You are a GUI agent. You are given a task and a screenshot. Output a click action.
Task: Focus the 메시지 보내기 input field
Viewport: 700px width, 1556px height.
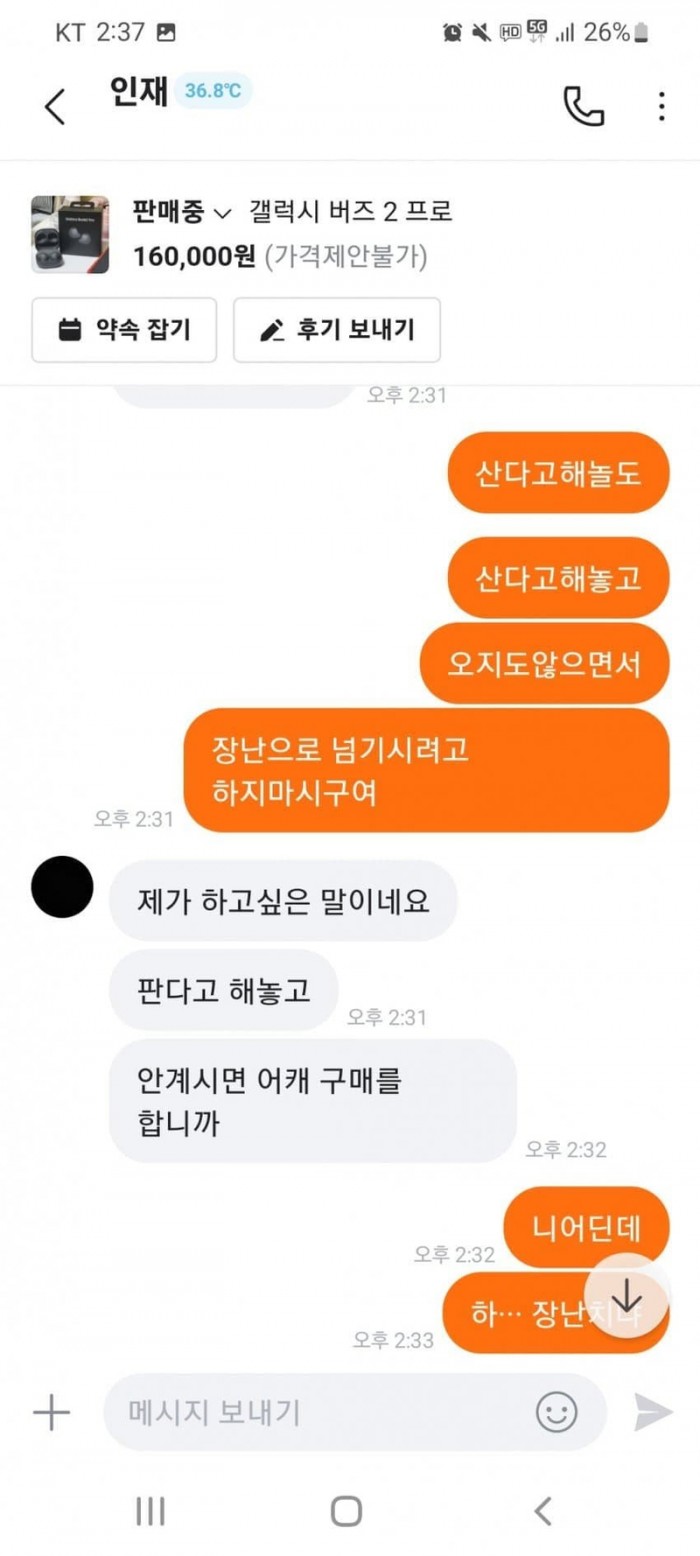pyautogui.click(x=320, y=1412)
